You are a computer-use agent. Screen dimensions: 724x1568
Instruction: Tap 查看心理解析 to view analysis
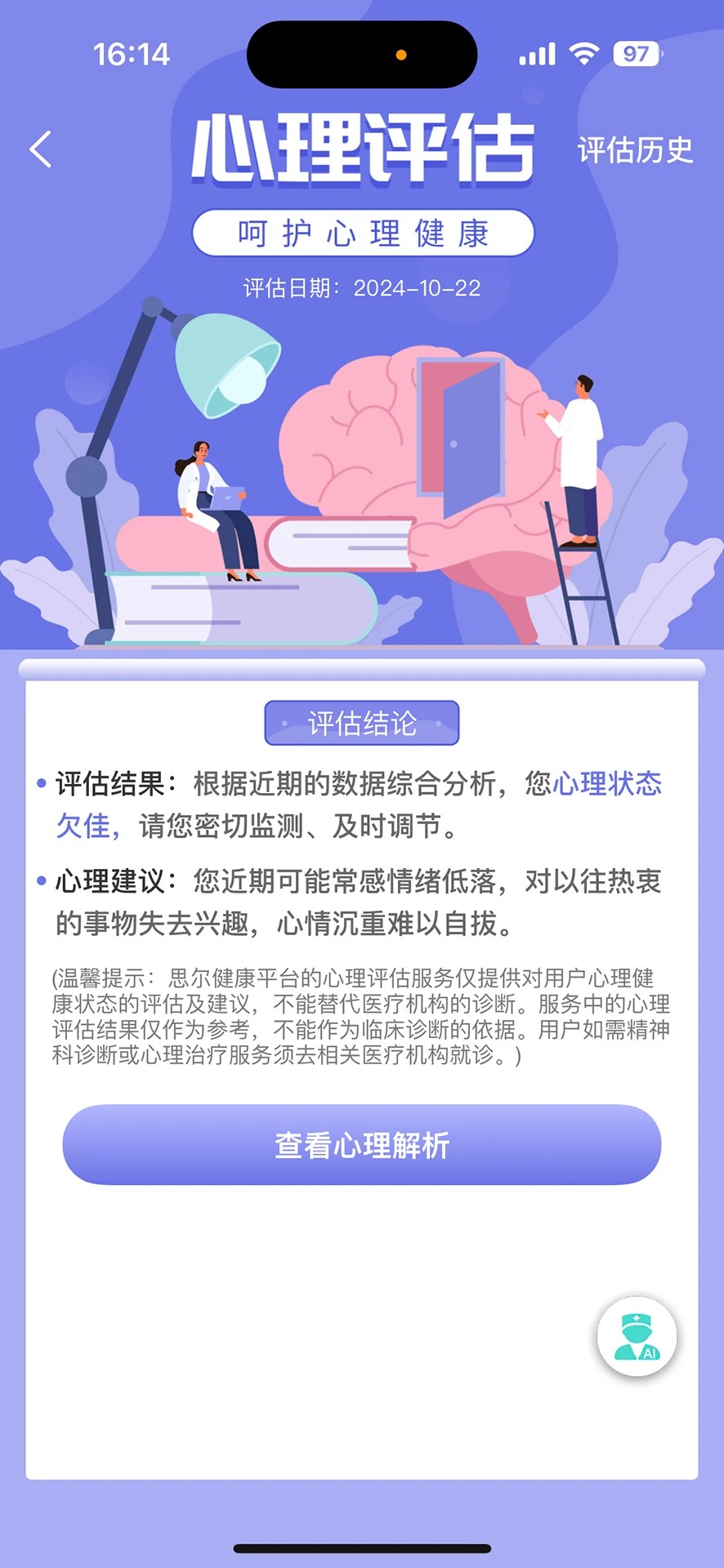pyautogui.click(x=362, y=1145)
